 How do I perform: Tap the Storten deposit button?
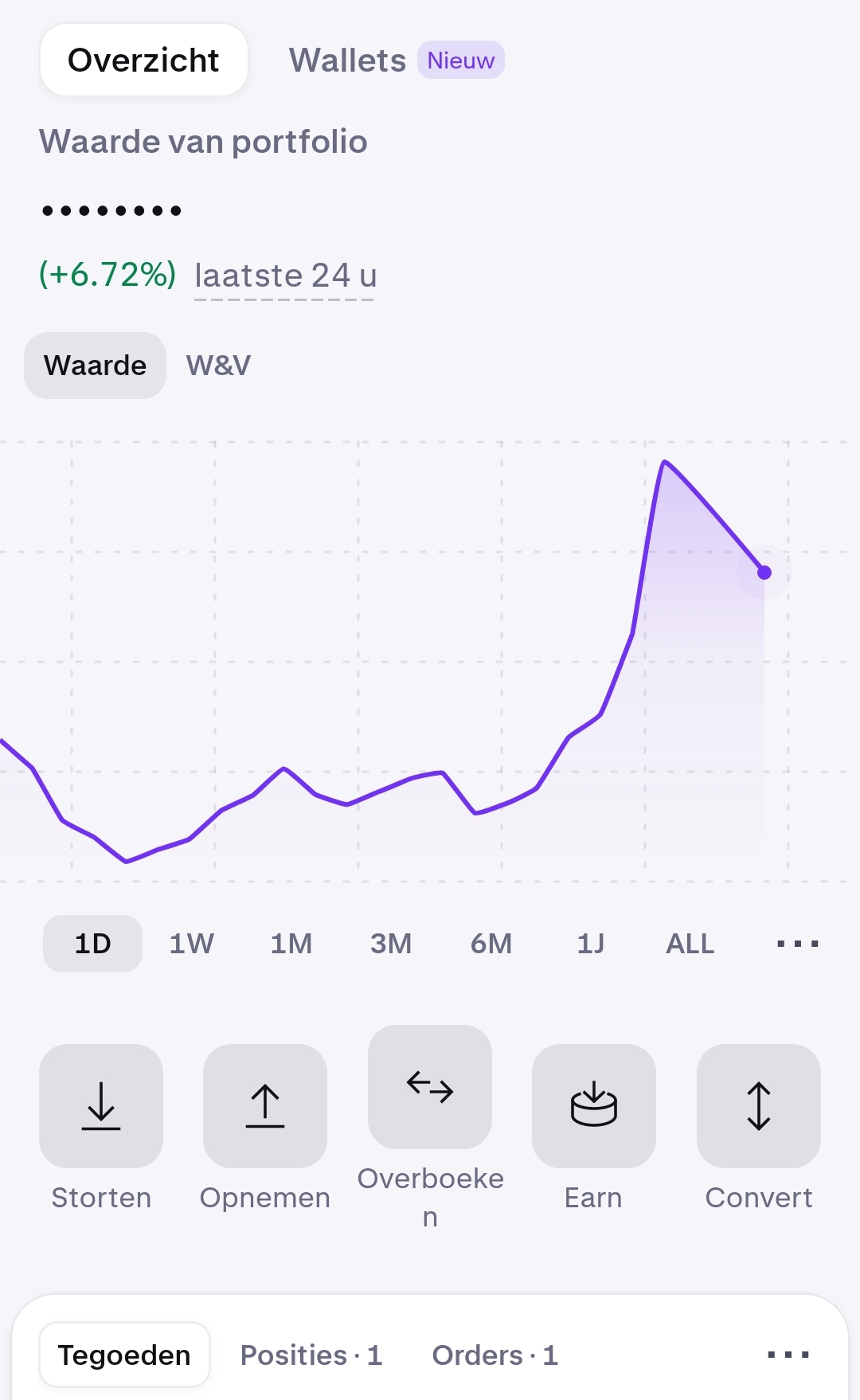tap(101, 1106)
